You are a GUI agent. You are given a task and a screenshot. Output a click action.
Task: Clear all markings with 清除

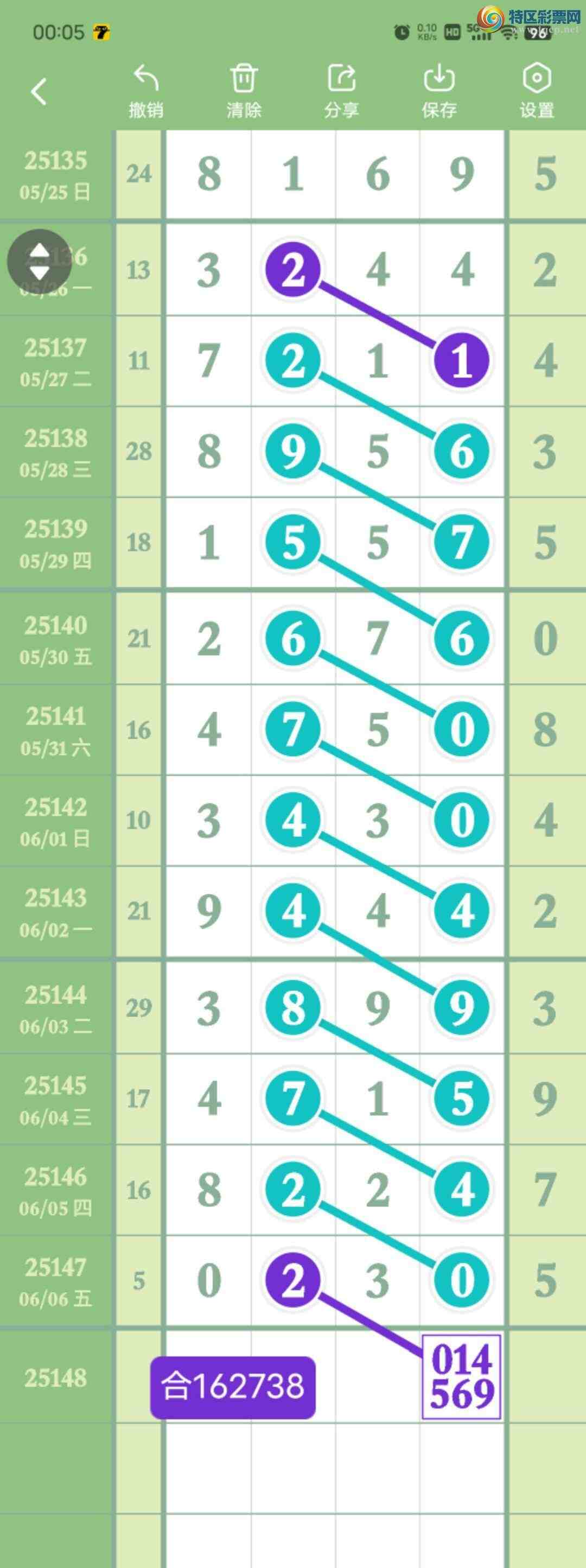[244, 91]
